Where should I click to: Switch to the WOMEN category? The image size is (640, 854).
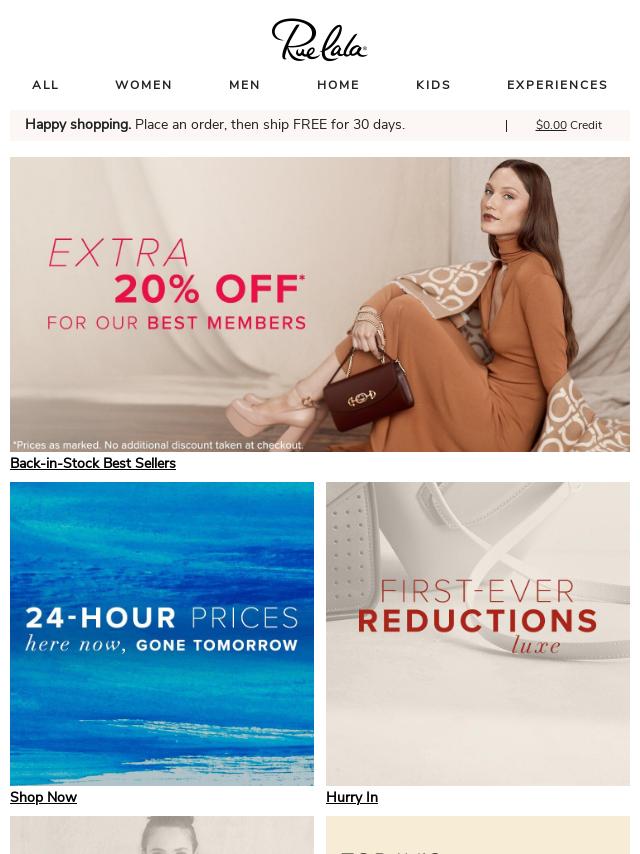coord(143,85)
